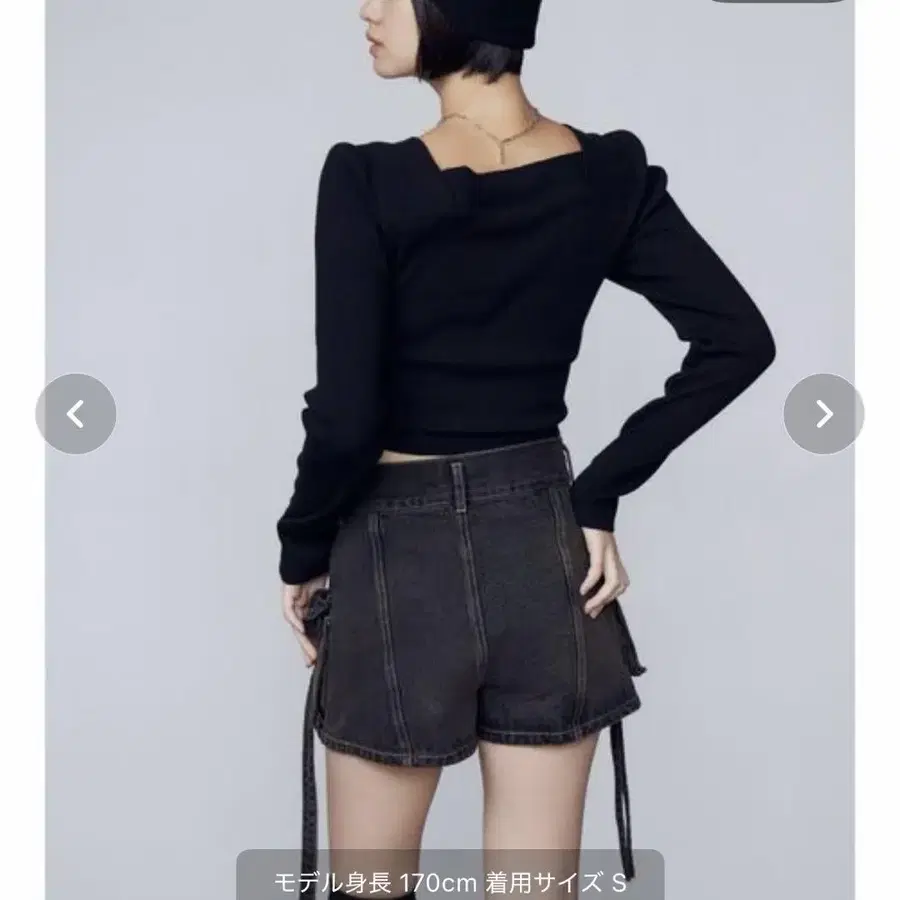Go to the next product image
Screen dimensions: 900x900
coord(824,414)
